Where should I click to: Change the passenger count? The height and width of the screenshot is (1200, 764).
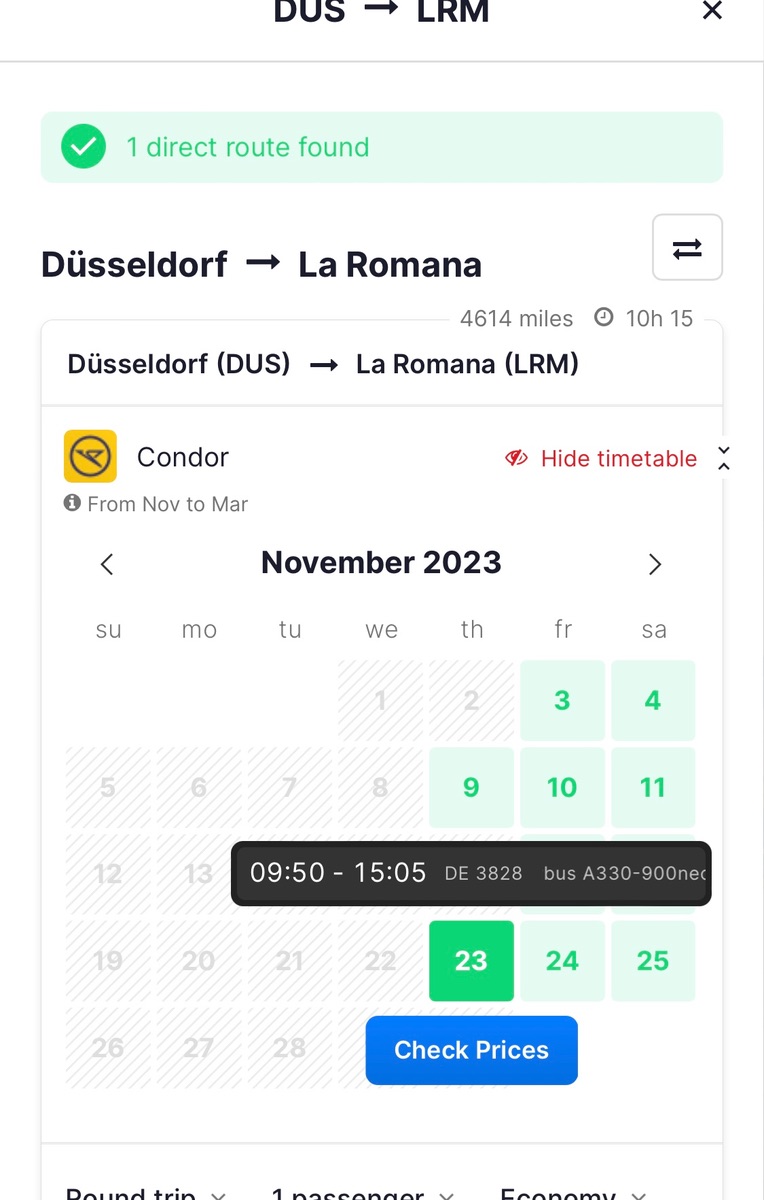[x=362, y=1192]
